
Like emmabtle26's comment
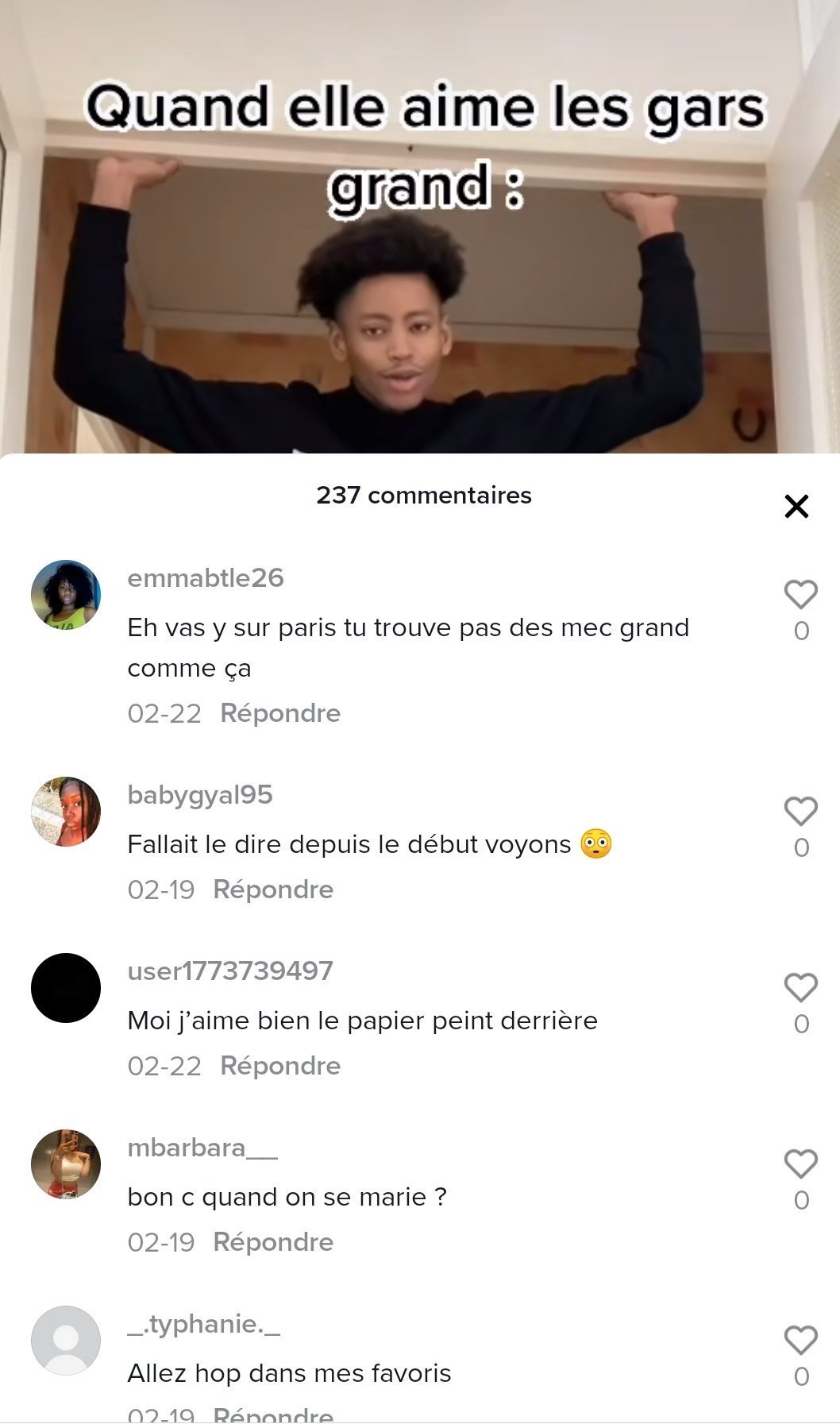(800, 594)
